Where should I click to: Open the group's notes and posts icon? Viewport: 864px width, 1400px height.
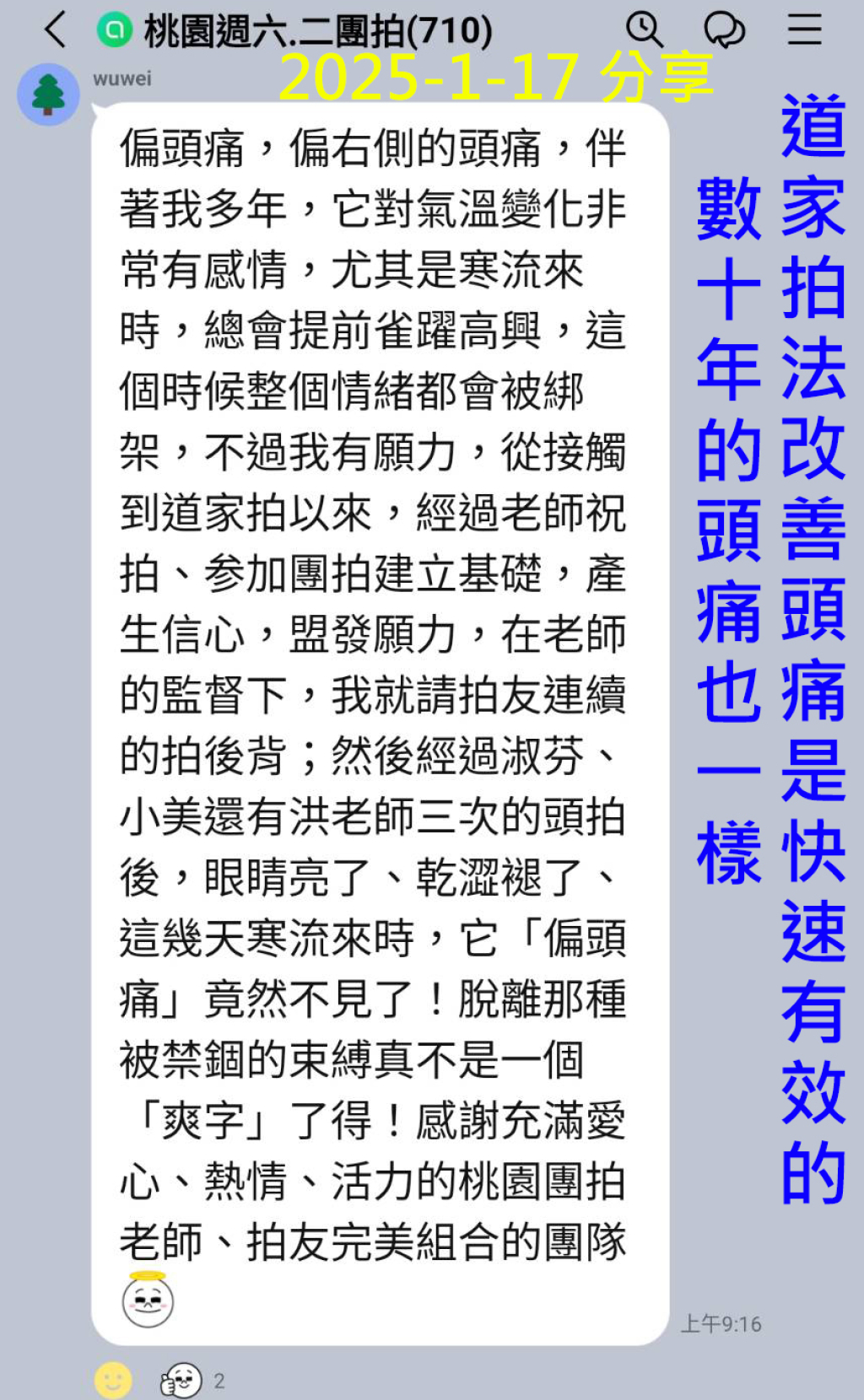click(x=724, y=30)
